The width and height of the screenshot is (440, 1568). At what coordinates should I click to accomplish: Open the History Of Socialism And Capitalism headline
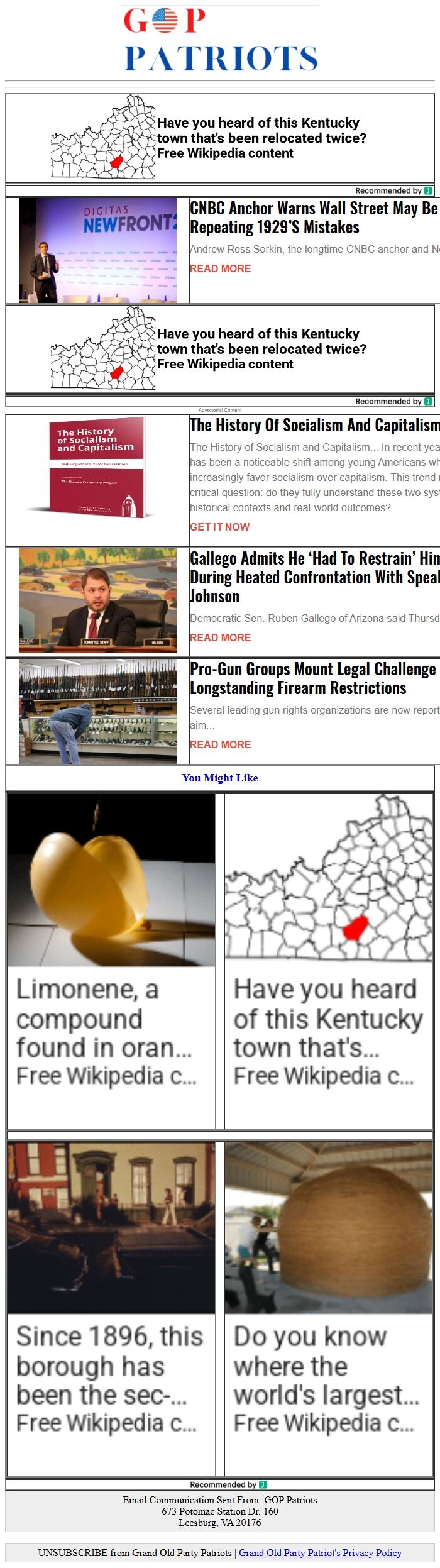pyautogui.click(x=314, y=426)
